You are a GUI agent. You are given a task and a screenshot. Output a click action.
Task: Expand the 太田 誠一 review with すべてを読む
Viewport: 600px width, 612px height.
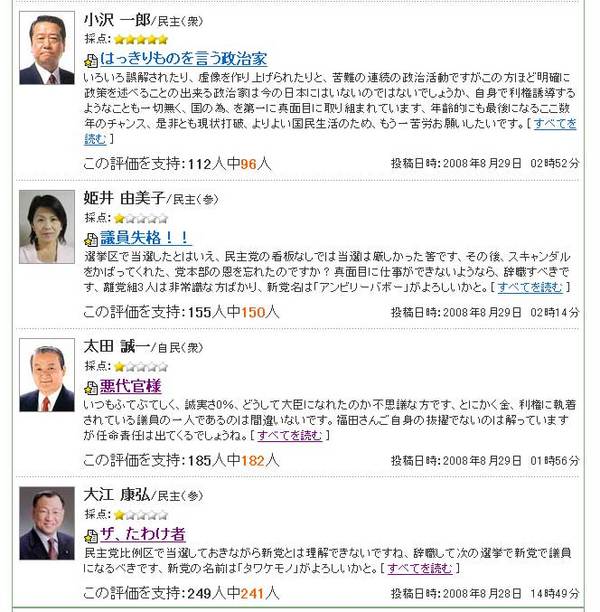point(290,436)
